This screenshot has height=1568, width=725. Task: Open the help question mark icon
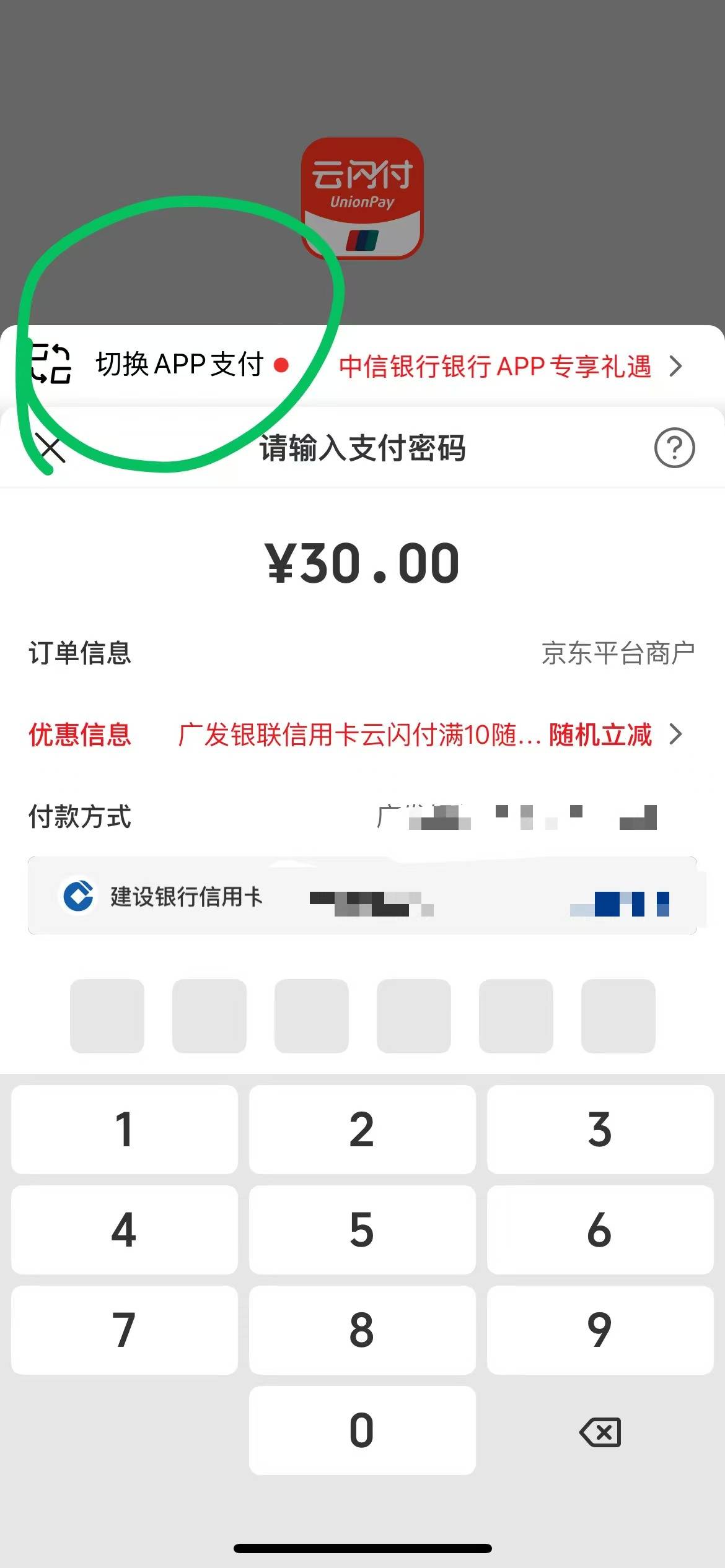pos(674,447)
